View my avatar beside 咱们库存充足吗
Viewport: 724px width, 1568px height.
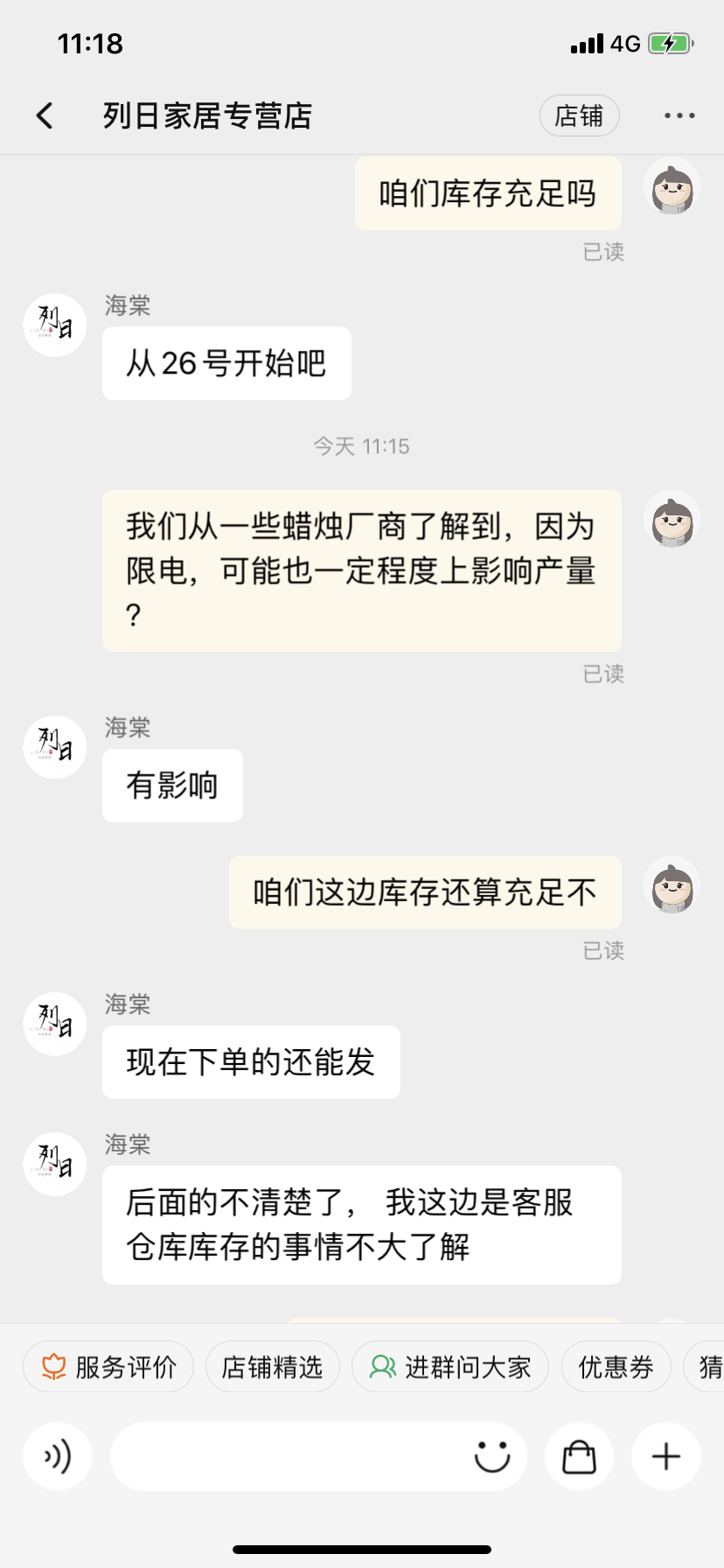pos(672,189)
